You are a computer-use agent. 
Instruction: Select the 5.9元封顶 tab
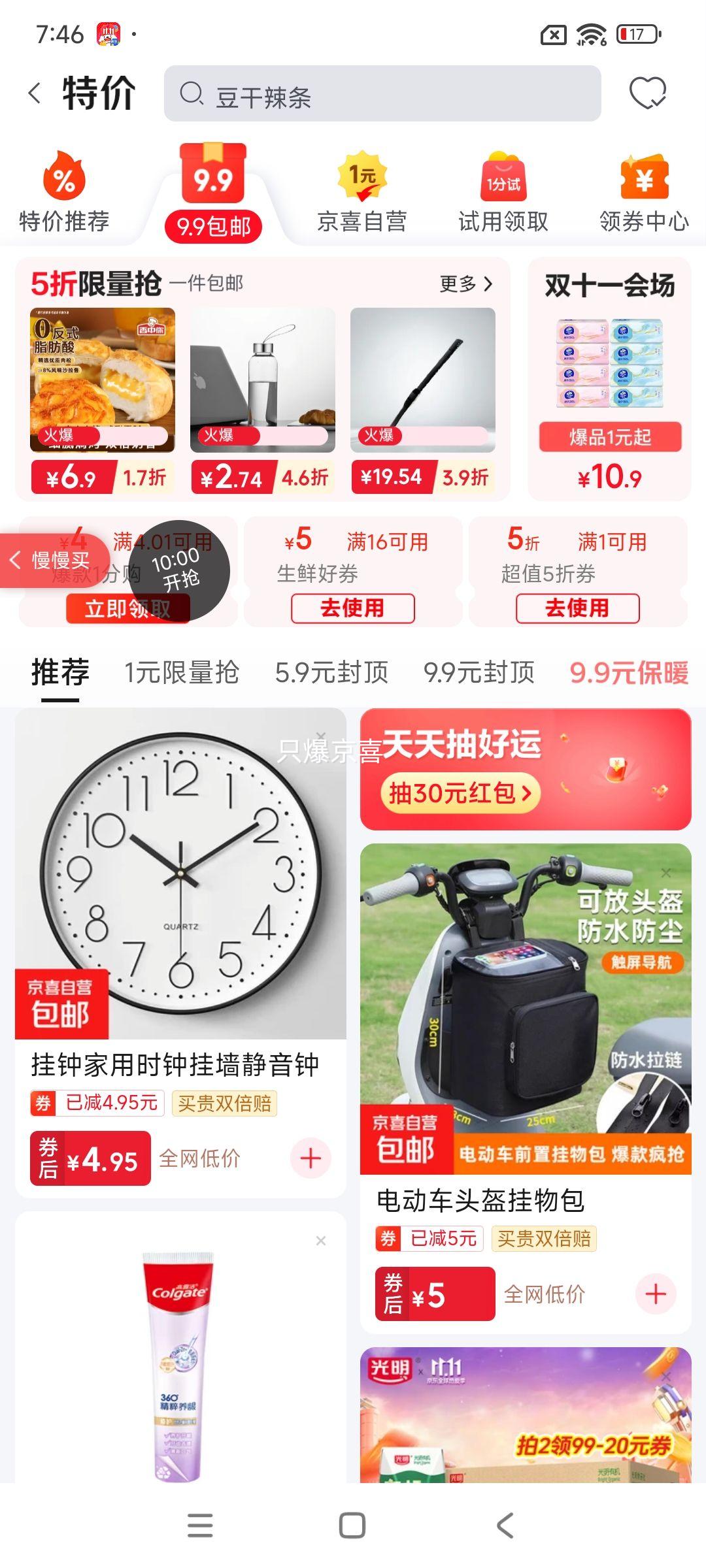[331, 673]
